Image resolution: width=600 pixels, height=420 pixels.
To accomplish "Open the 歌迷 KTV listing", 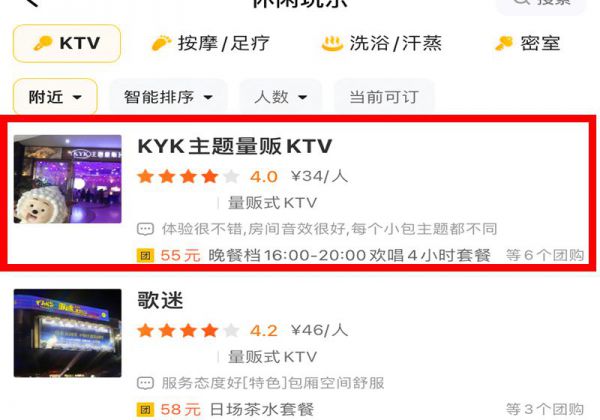I will click(160, 300).
